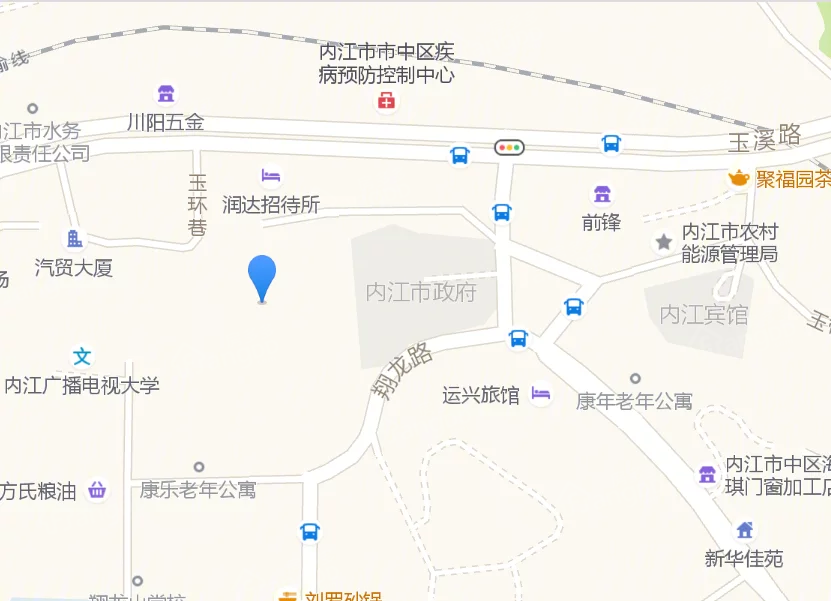Select the 运兴旅馆 hotel marker

[x=541, y=394]
